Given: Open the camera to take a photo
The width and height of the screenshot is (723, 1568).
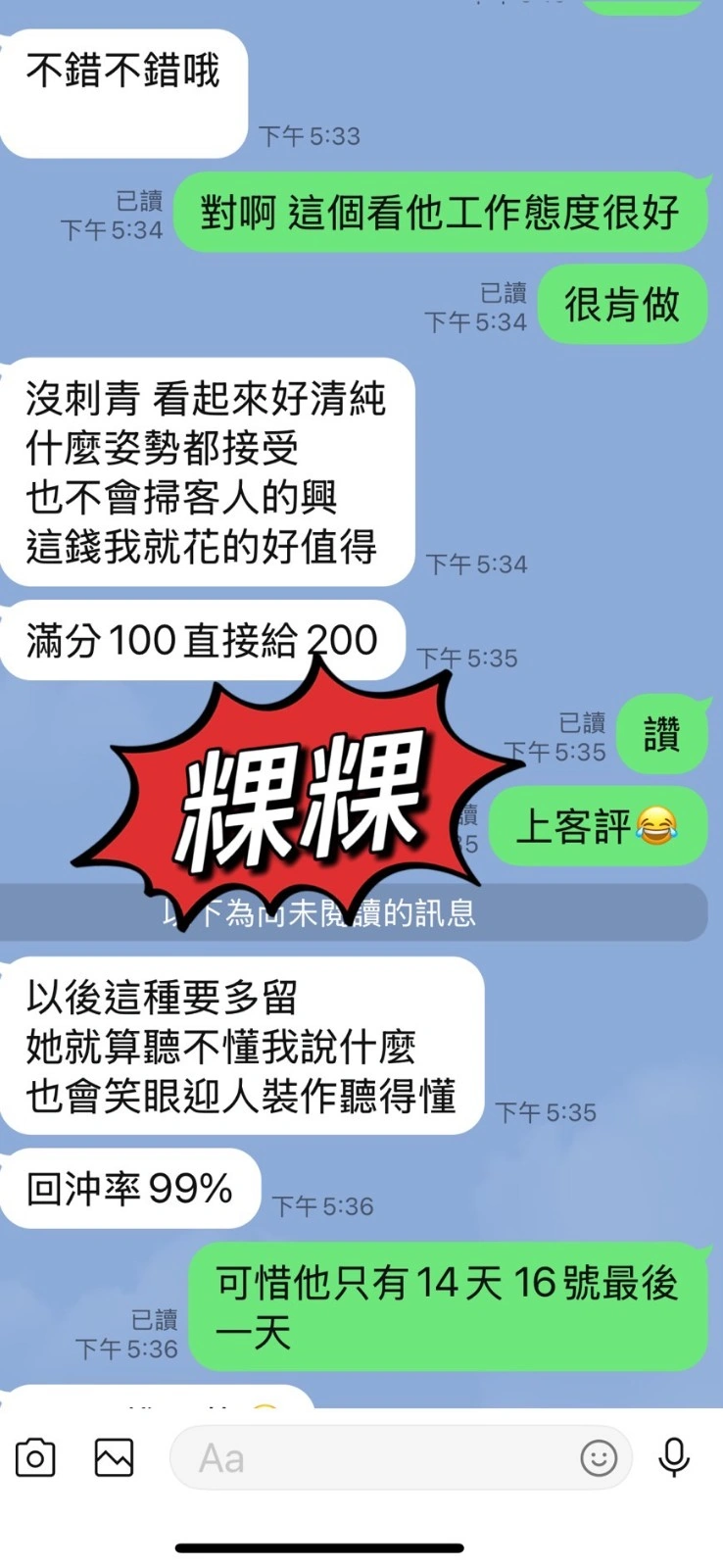Looking at the screenshot, I should 35,1458.
